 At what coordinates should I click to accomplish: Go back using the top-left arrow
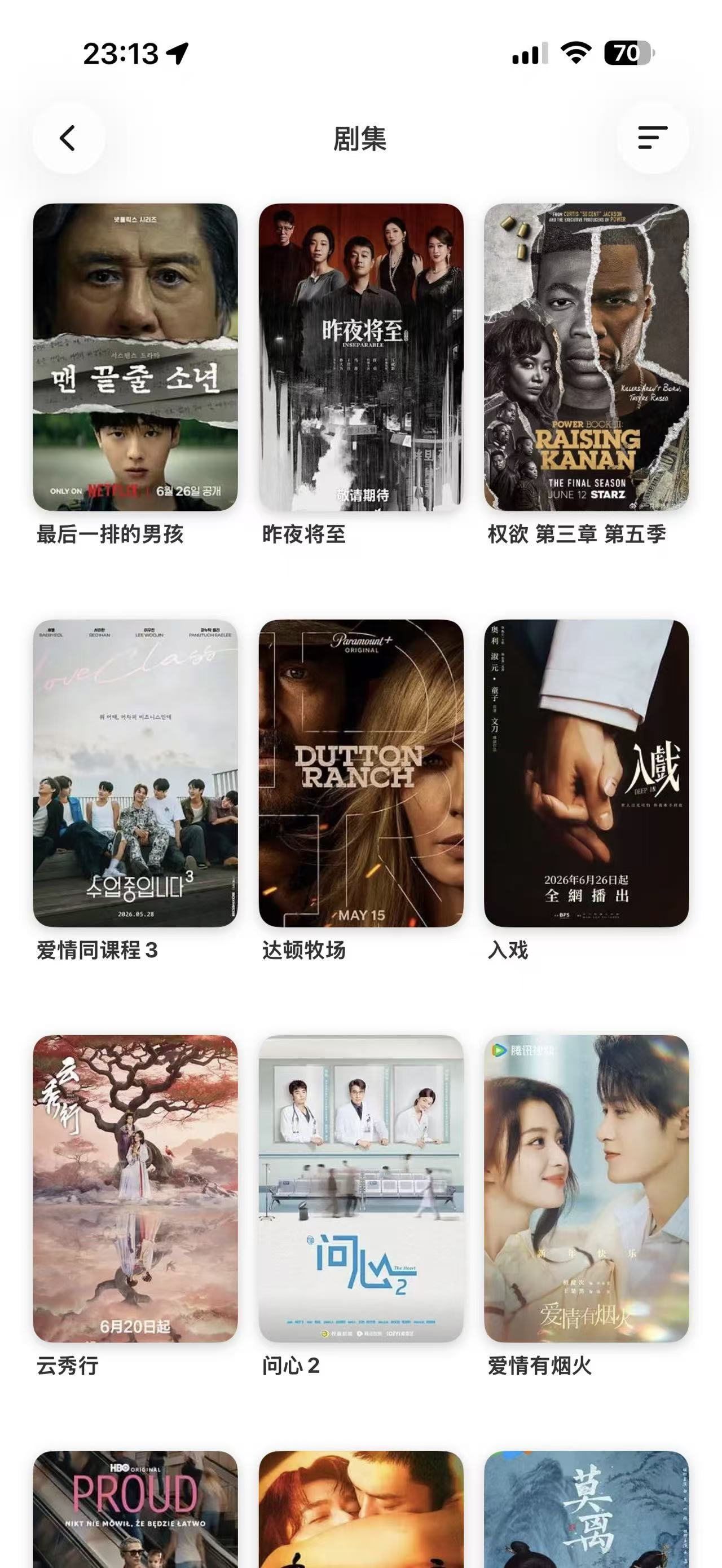pos(68,138)
